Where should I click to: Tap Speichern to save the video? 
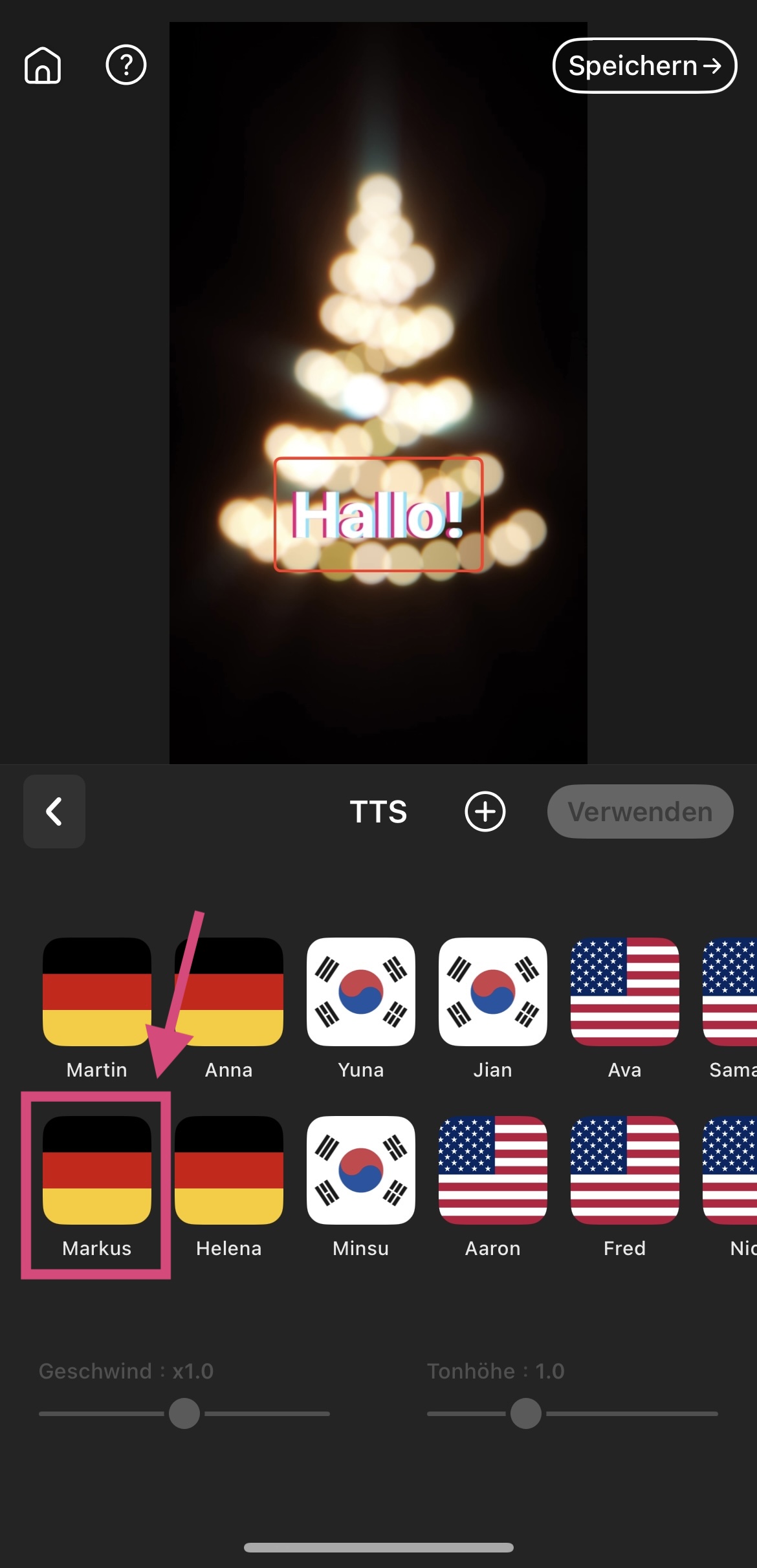coord(644,65)
